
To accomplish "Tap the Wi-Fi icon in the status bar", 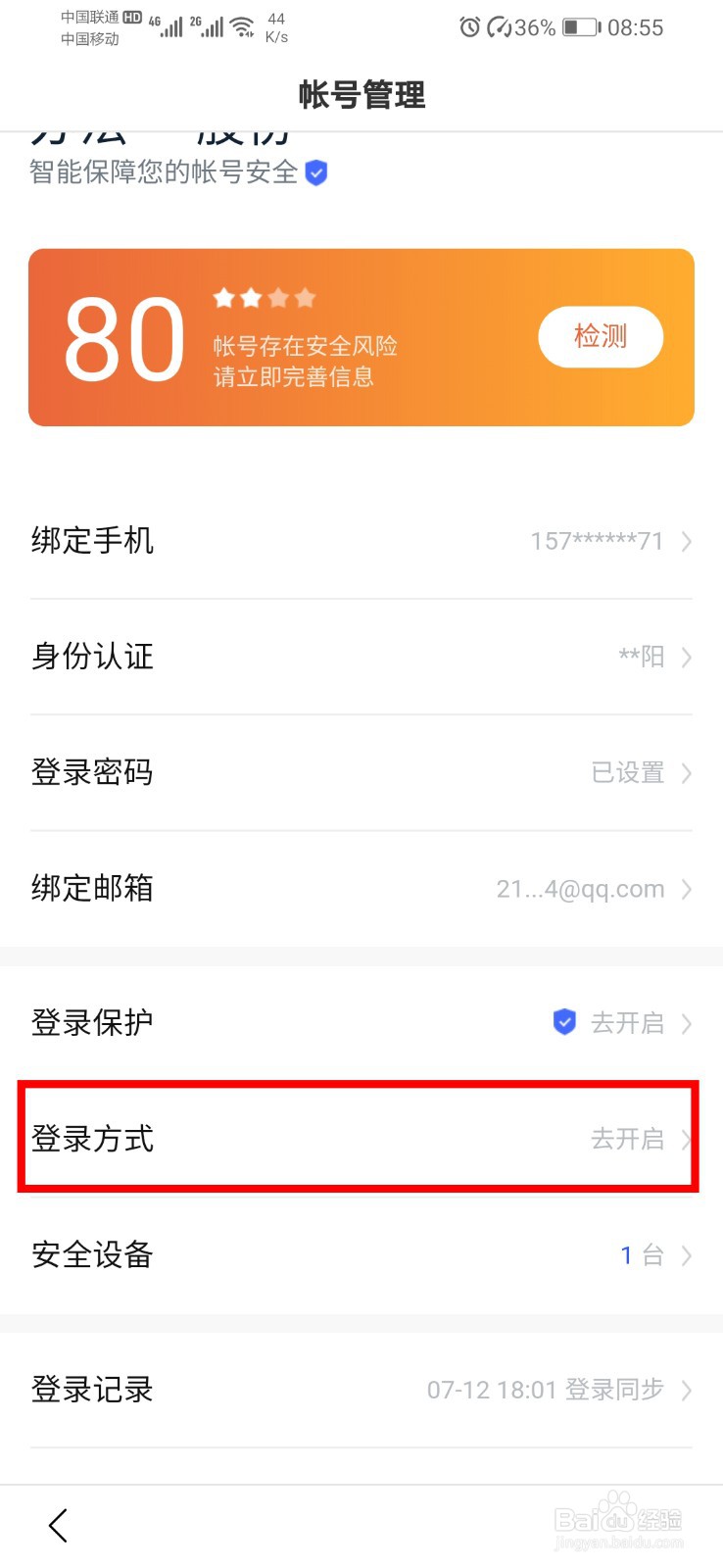I will tap(241, 24).
